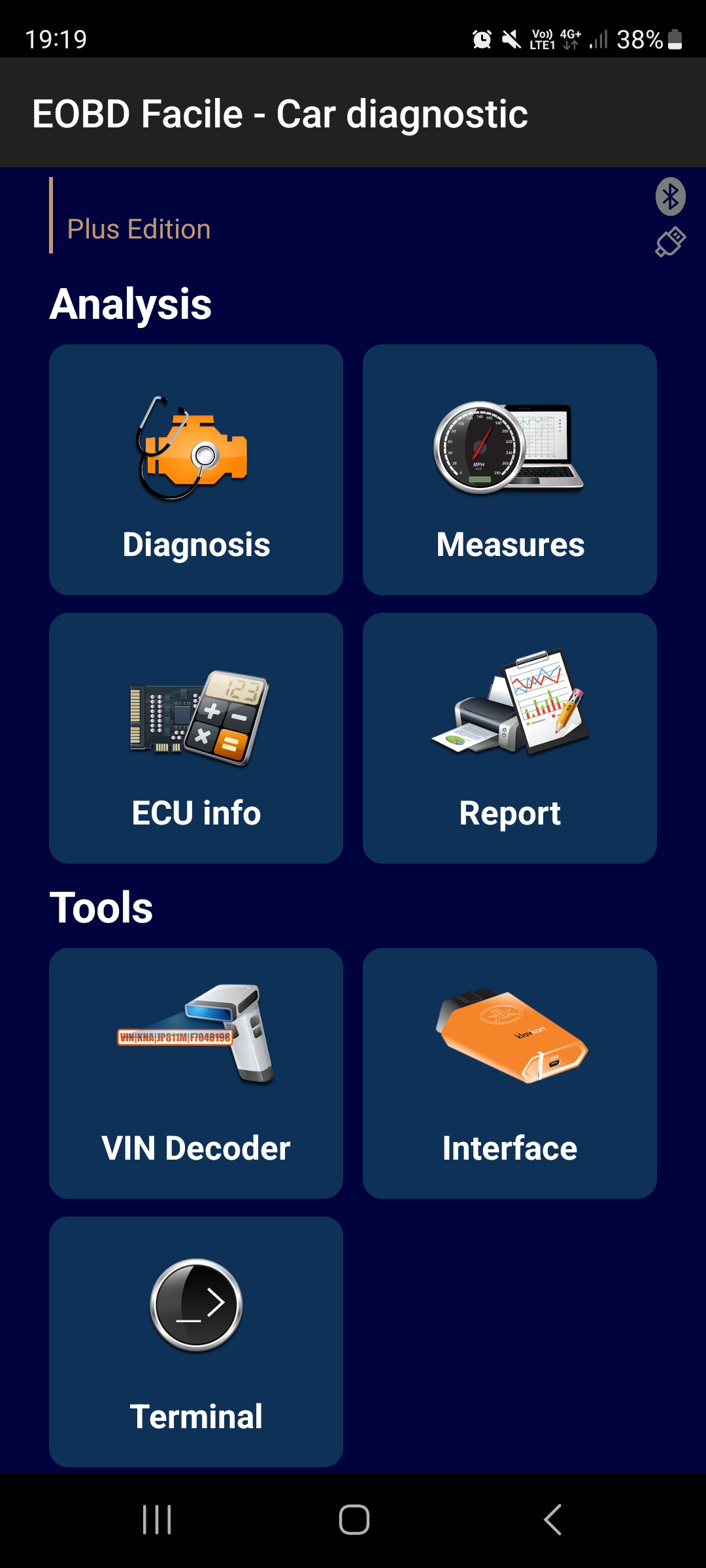Tap the OBD adapter plug icon
706x1568 pixels.
[x=670, y=242]
